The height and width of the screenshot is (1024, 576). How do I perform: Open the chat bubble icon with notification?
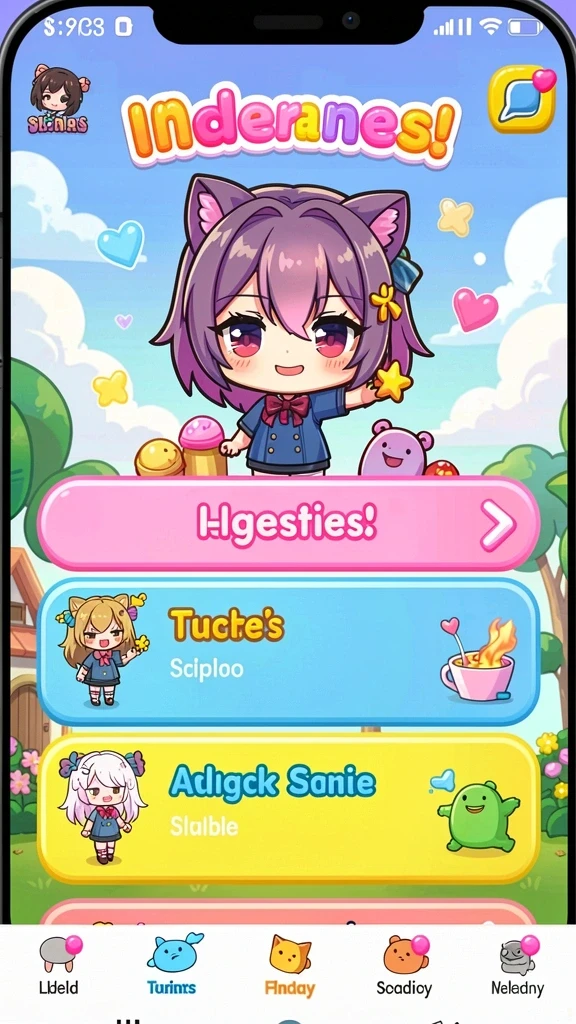pos(522,99)
